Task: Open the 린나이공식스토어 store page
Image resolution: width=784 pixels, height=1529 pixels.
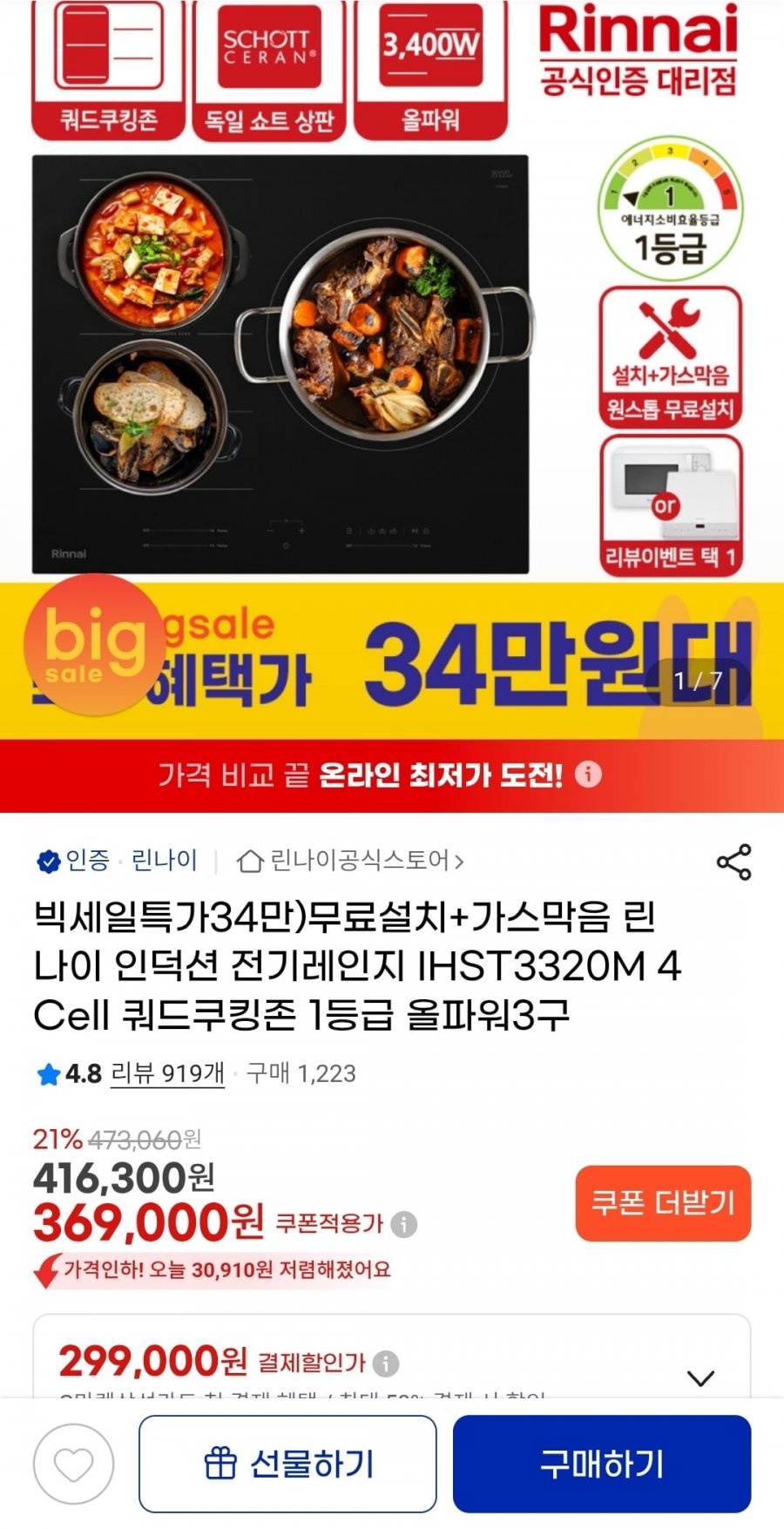Action: [350, 861]
